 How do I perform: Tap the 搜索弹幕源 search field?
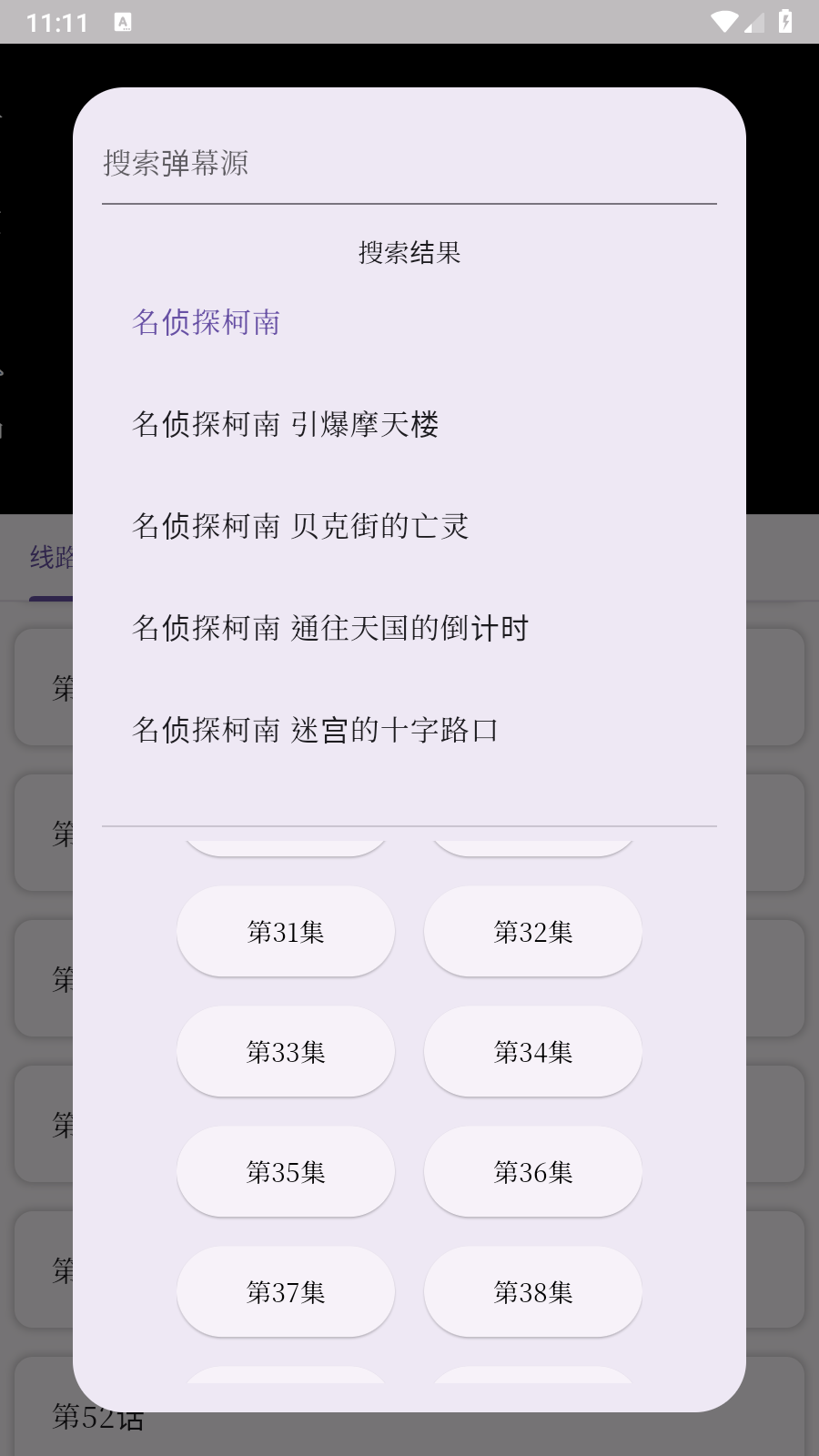[x=409, y=164]
